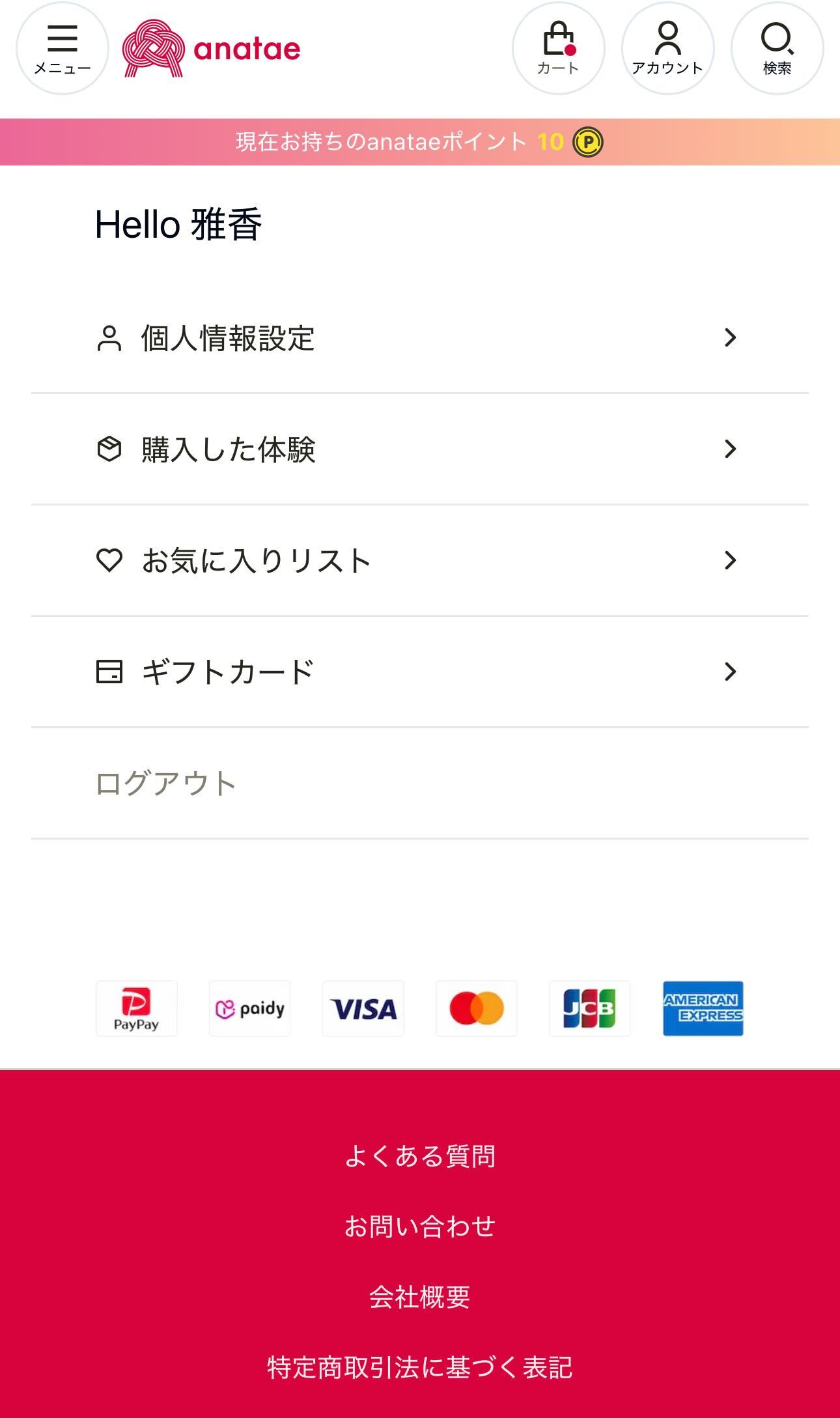Viewport: 840px width, 1418px height.
Task: Open the ギフトカード row
Action: pyautogui.click(x=420, y=672)
